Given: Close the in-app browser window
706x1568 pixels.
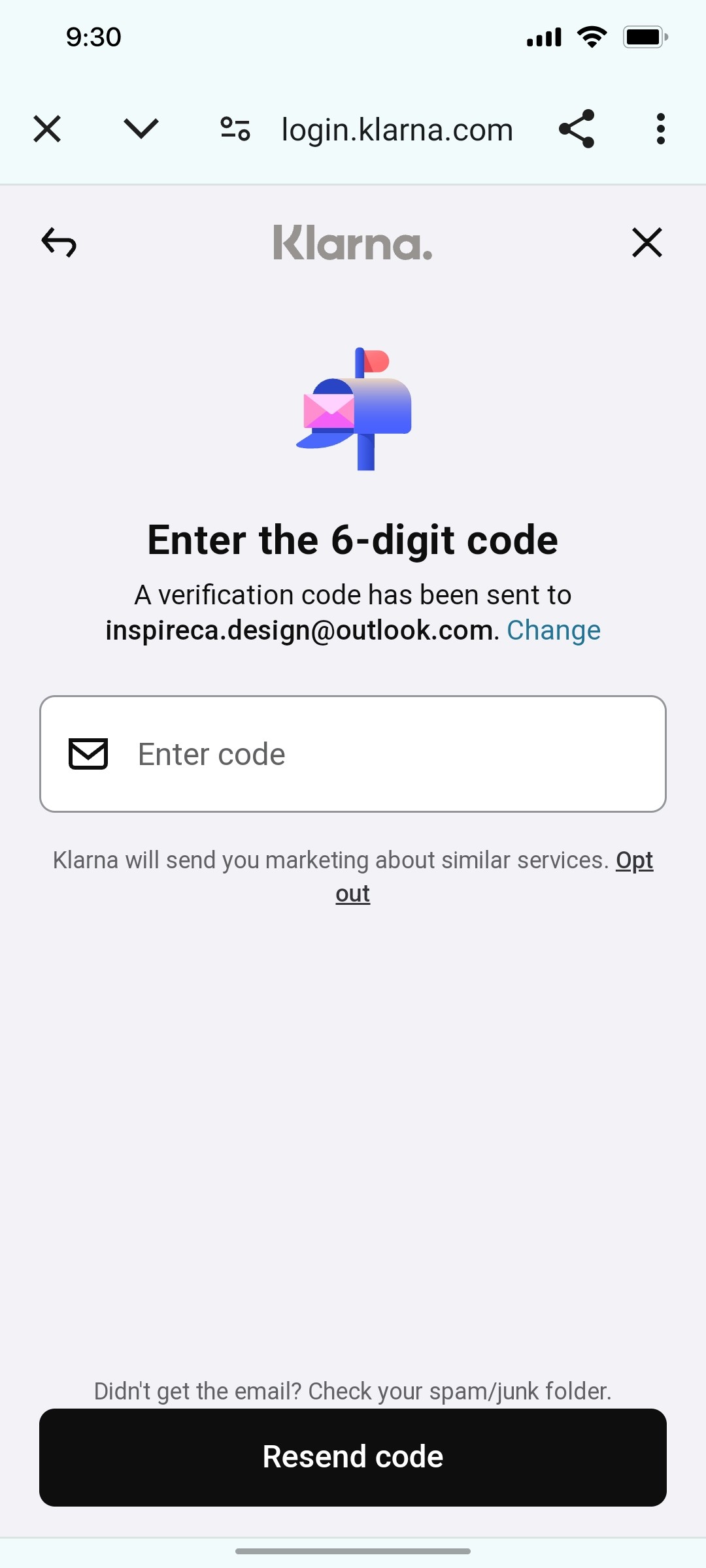Looking at the screenshot, I should (x=46, y=129).
